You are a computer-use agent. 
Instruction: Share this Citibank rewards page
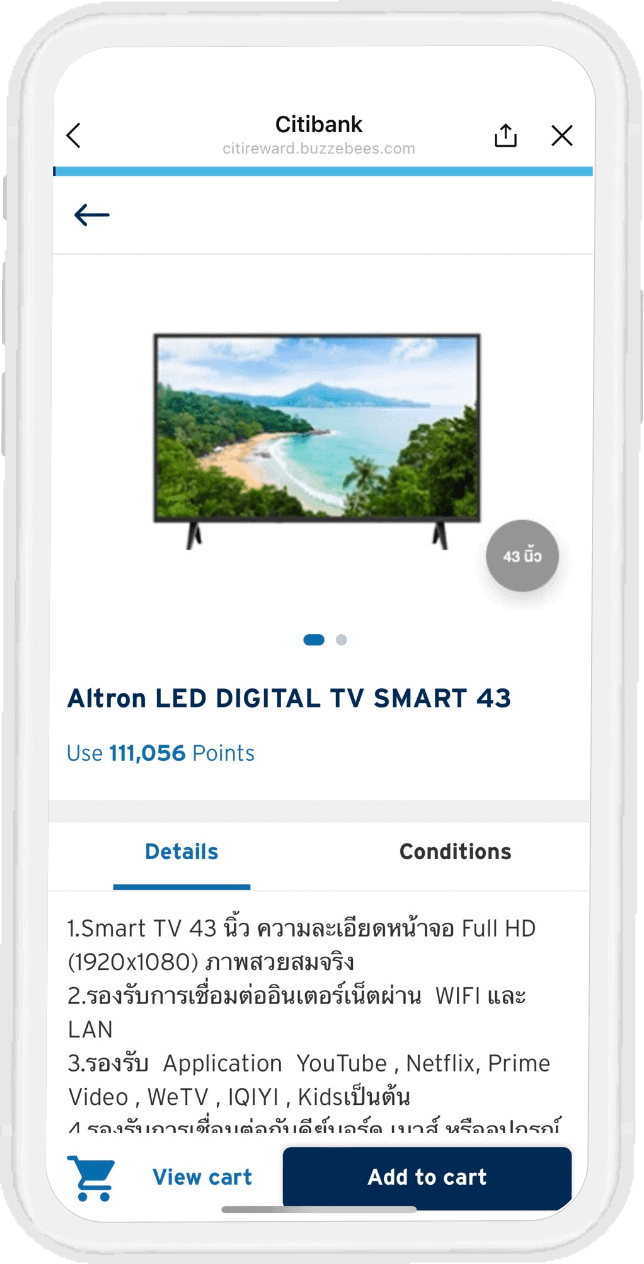tap(506, 136)
